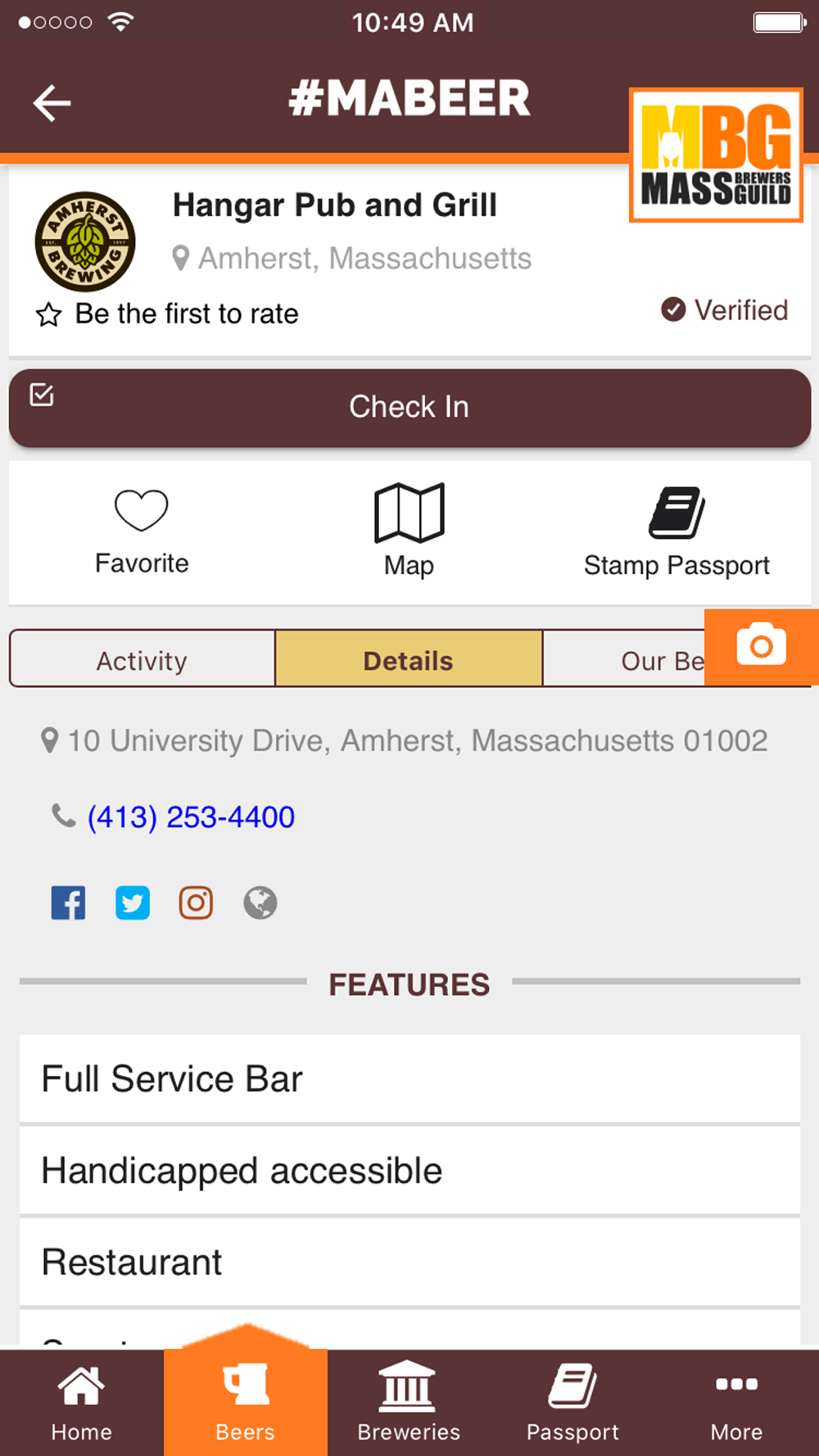
Task: Open the camera to add a photo
Action: tap(761, 647)
